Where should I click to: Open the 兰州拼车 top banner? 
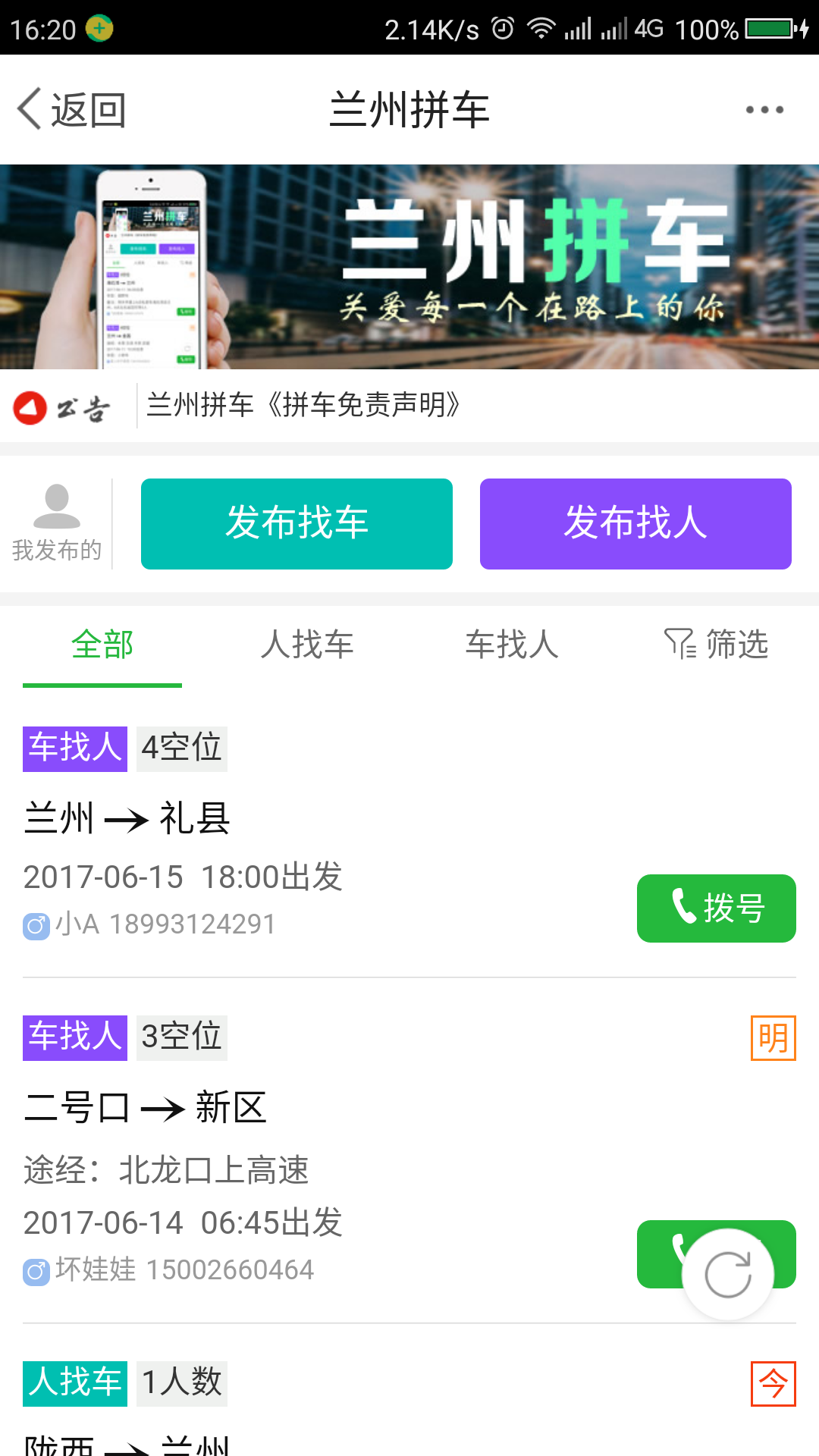pyautogui.click(x=409, y=266)
